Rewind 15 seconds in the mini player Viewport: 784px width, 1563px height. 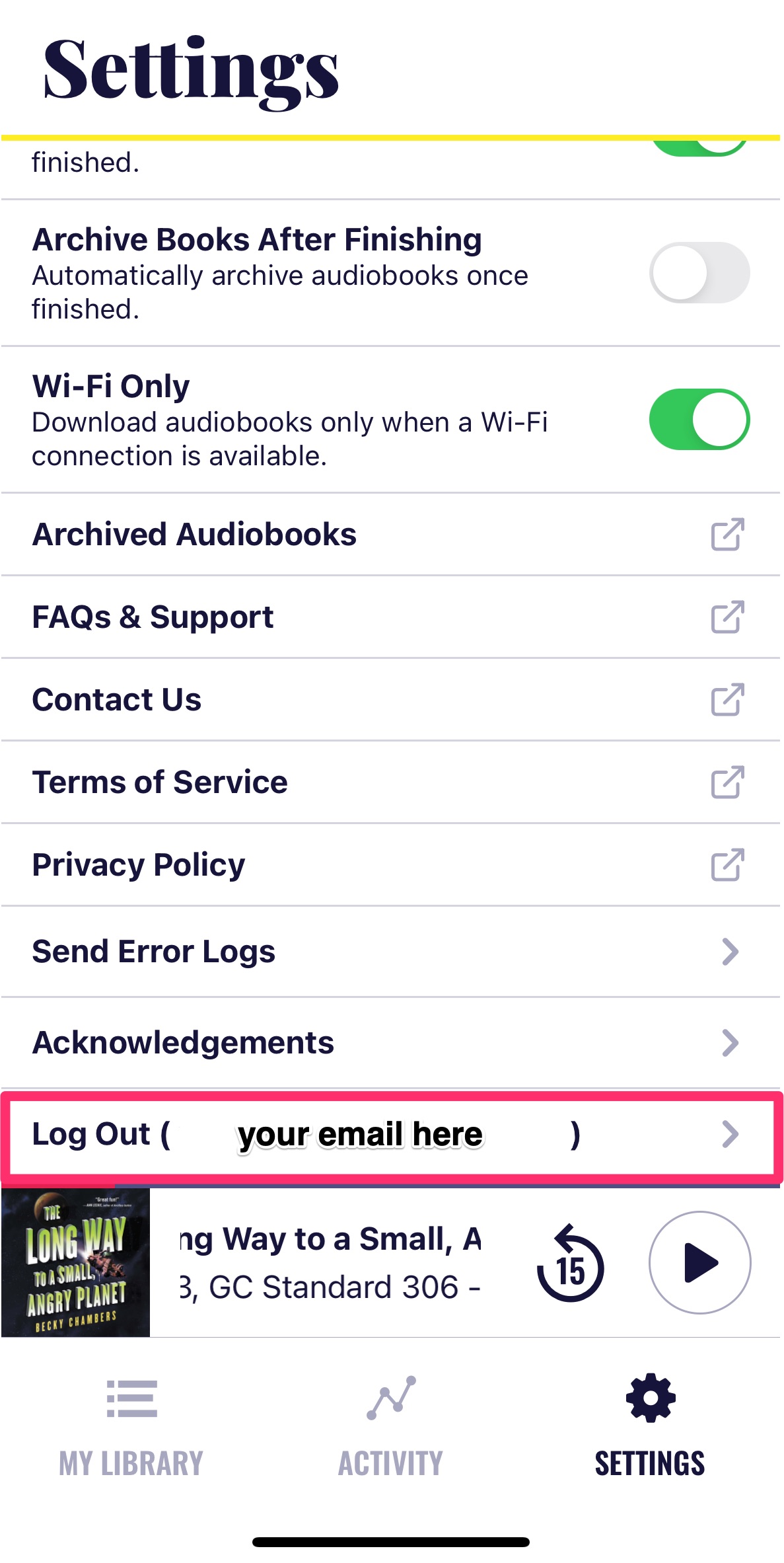click(571, 1263)
